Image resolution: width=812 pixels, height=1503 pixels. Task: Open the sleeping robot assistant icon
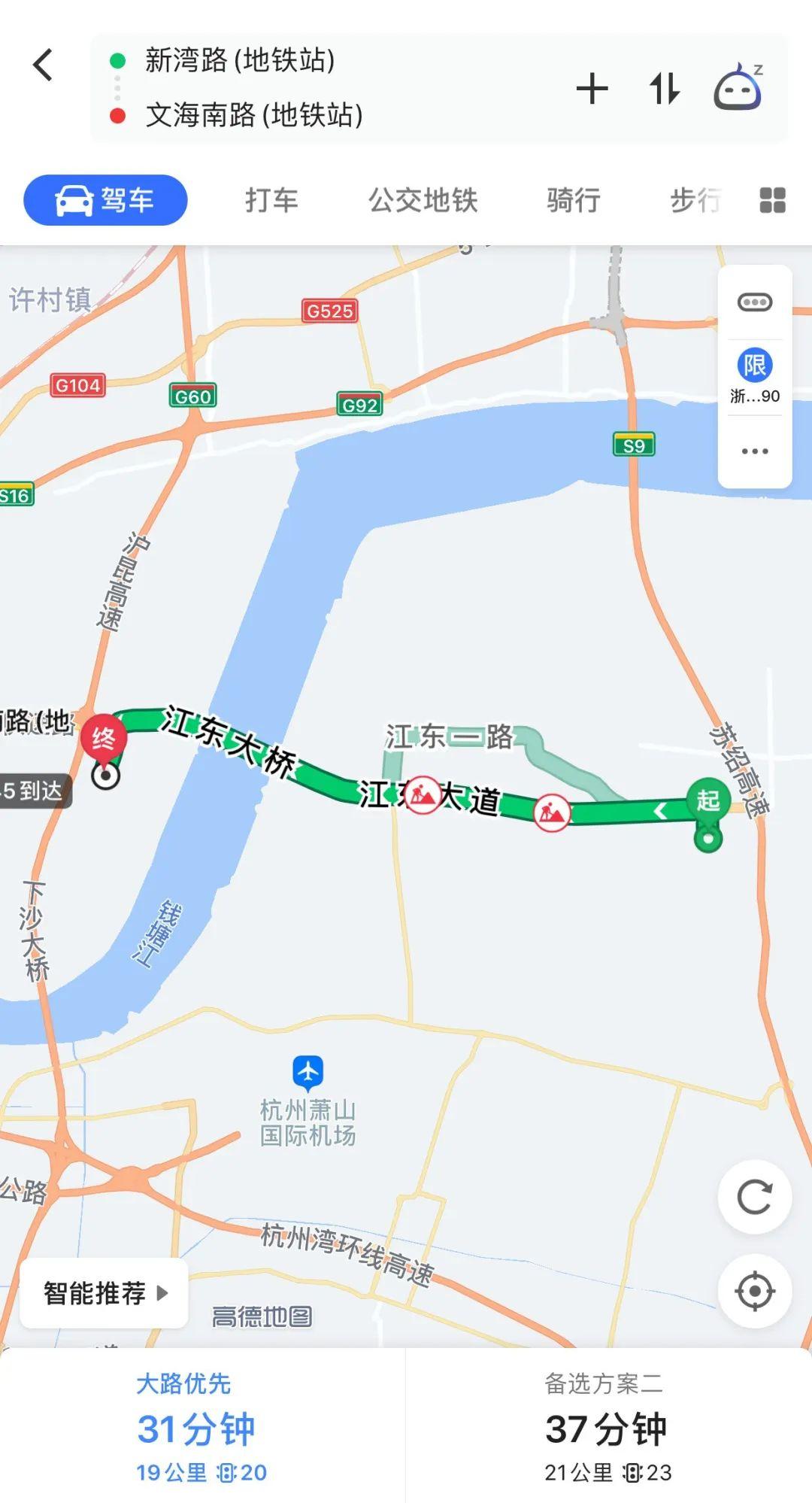pos(738,87)
